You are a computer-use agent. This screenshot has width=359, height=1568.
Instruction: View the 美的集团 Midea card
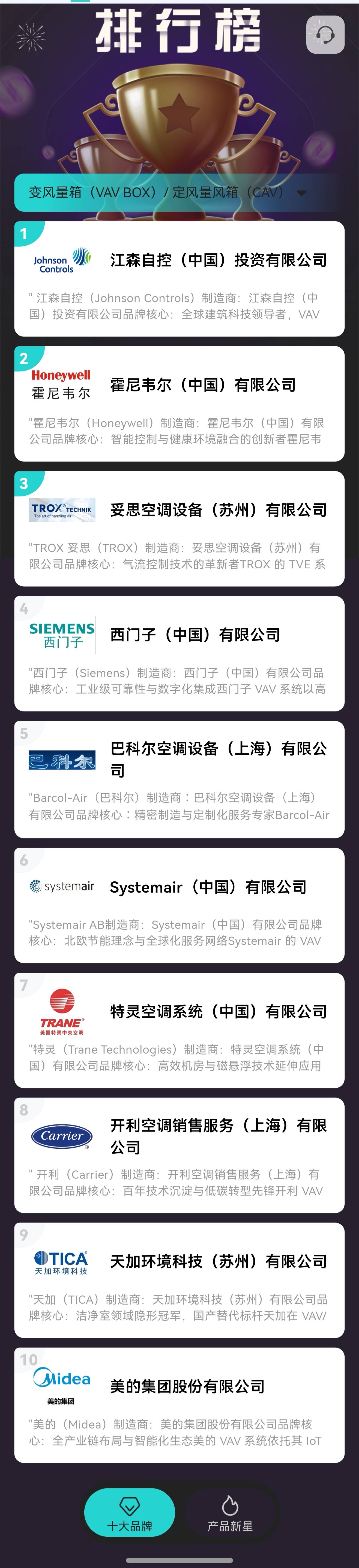coord(179,1405)
